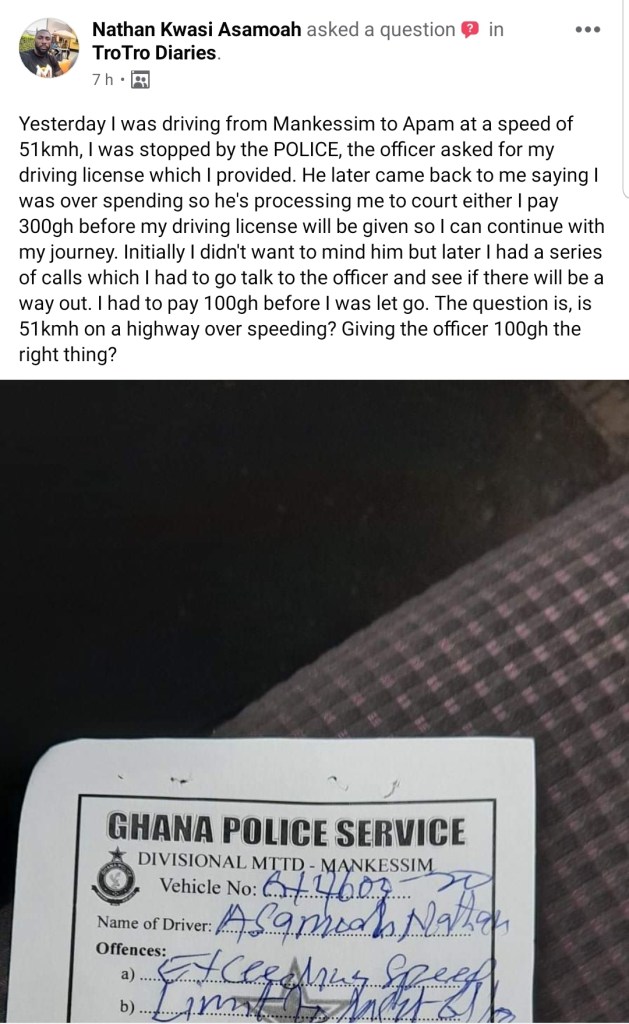
Task: Open the attached police ticket photo
Action: pos(314,701)
